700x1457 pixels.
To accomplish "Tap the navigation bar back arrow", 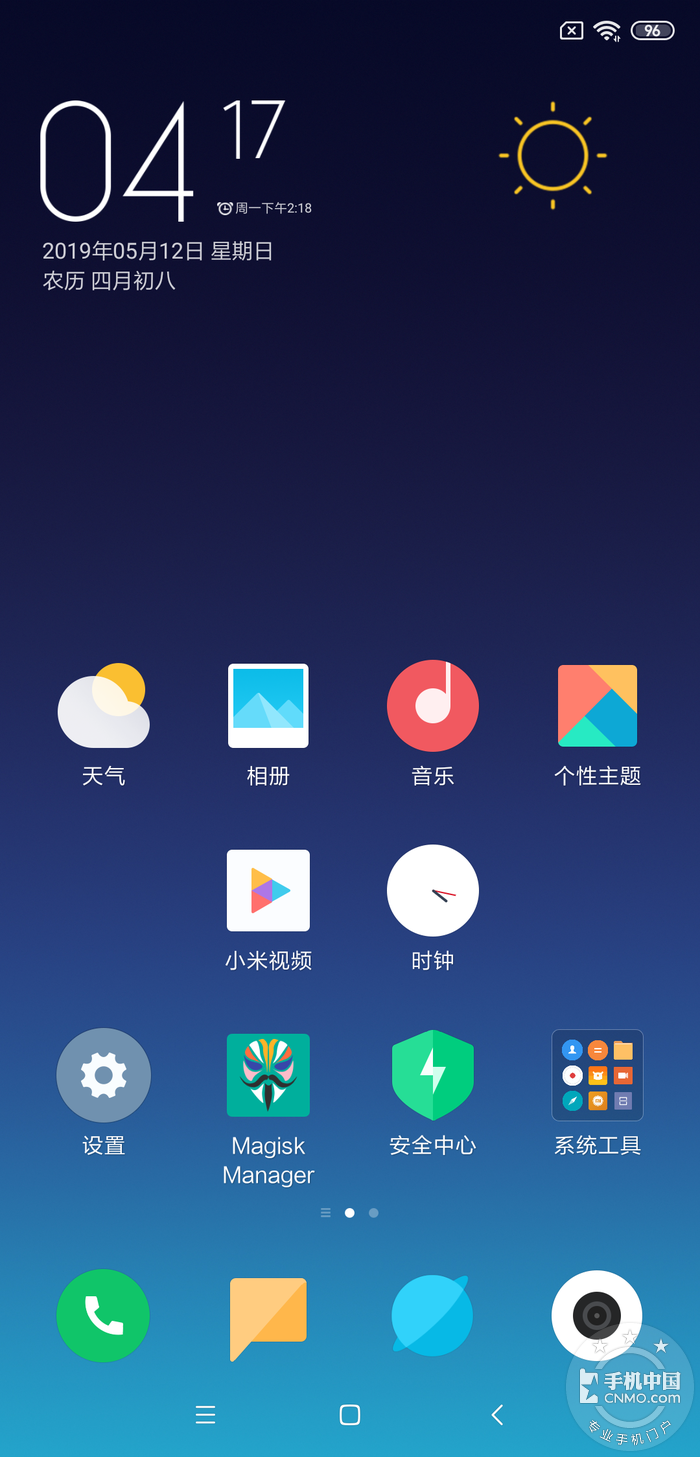I will coord(497,1414).
